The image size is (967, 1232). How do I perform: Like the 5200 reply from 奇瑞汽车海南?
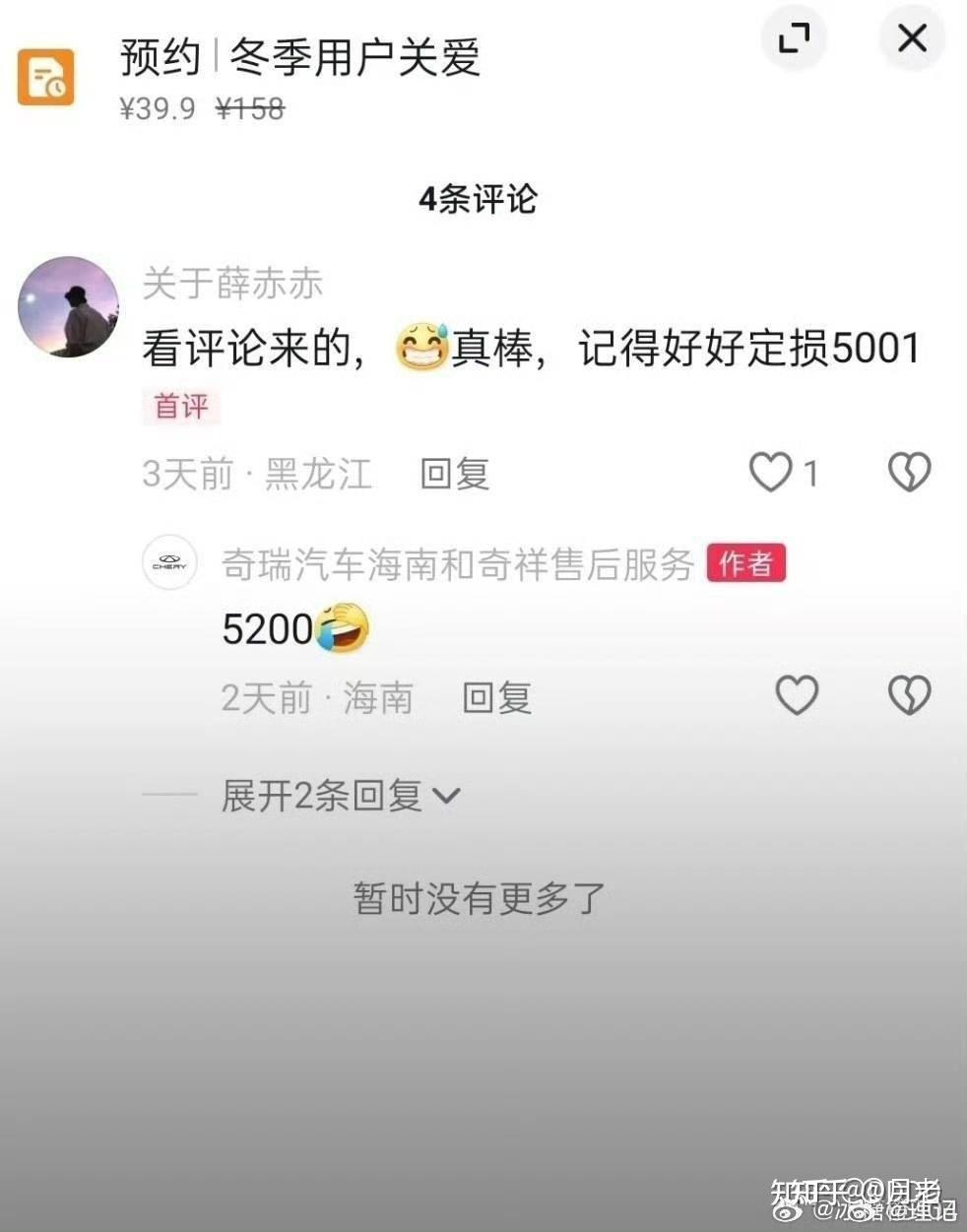(x=797, y=695)
